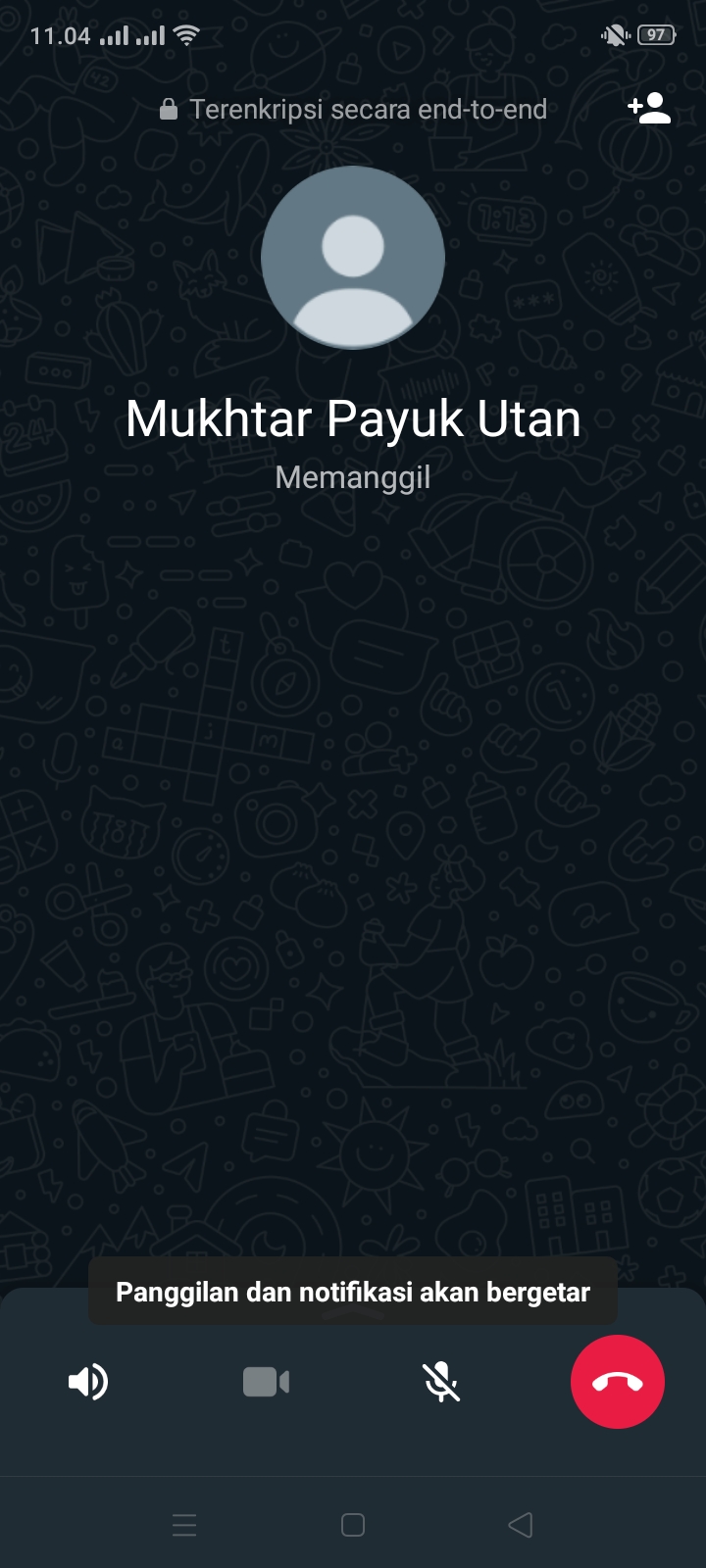Tap 'Terenkripsi secara end-to-end' label
The image size is (706, 1568).
click(370, 108)
